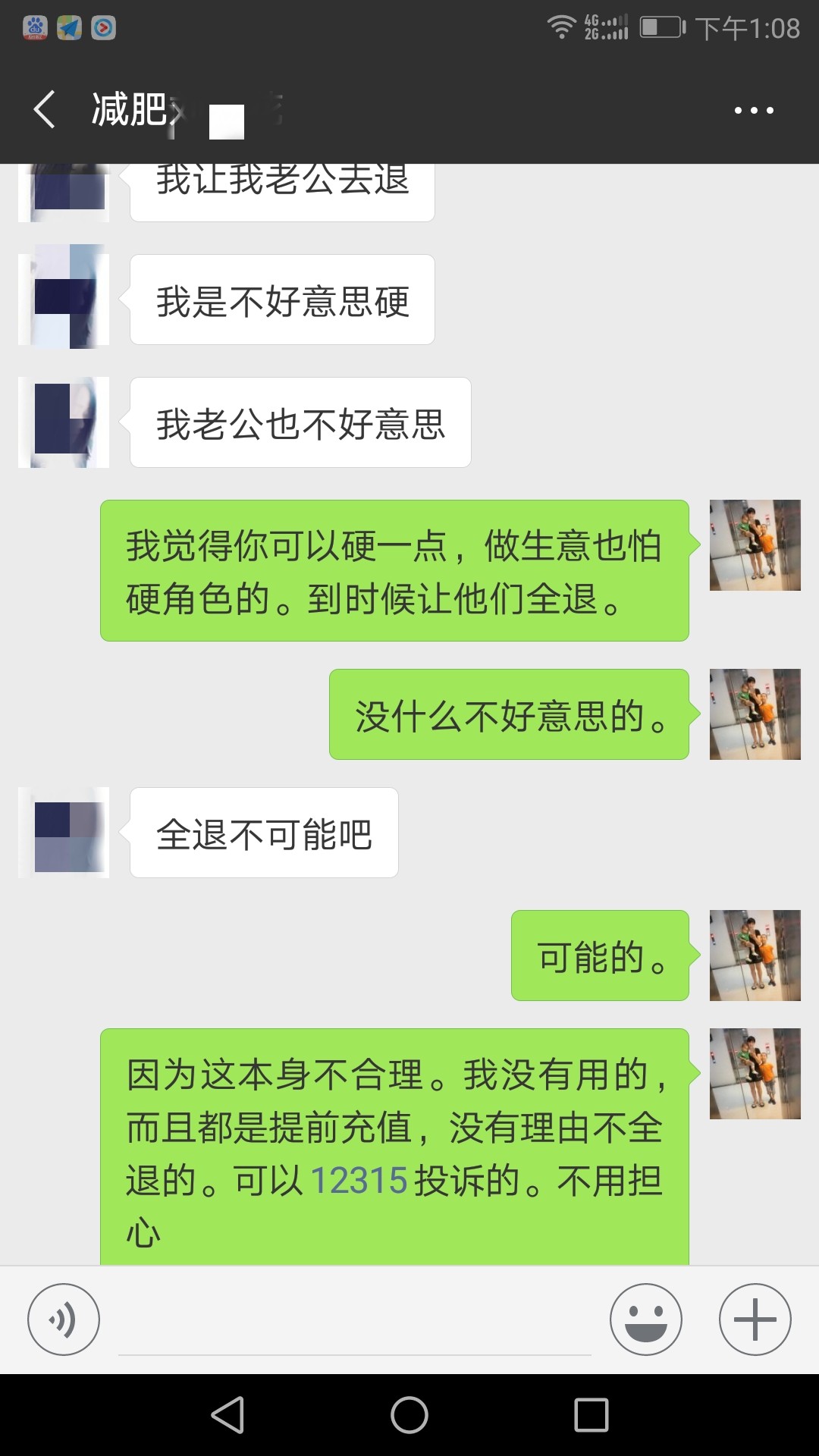This screenshot has height=1456, width=819.
Task: Open the three-dot chat menu
Action: click(754, 111)
